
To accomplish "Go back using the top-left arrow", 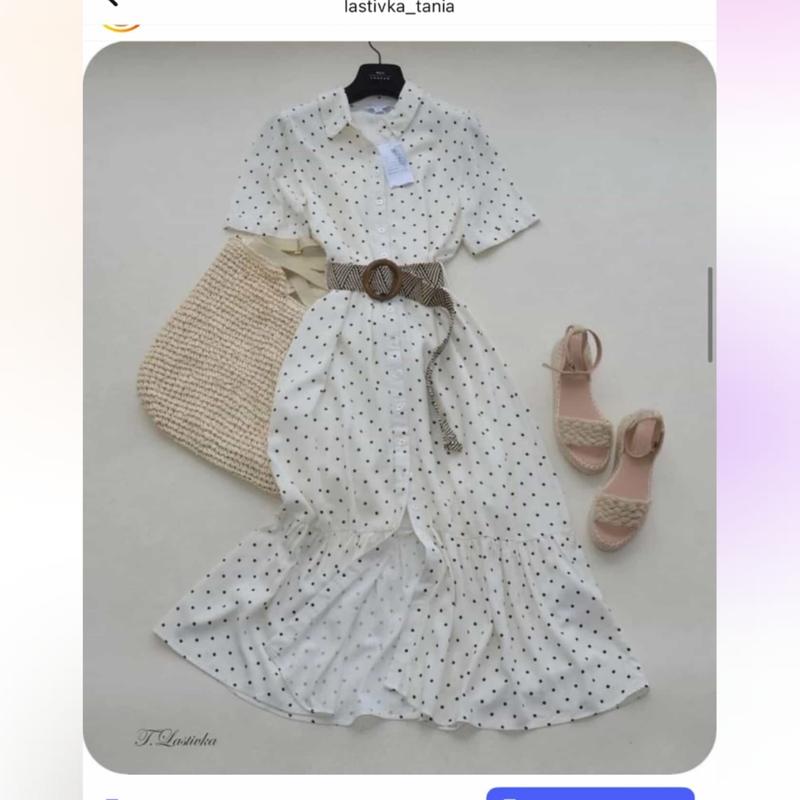I will click(111, 3).
